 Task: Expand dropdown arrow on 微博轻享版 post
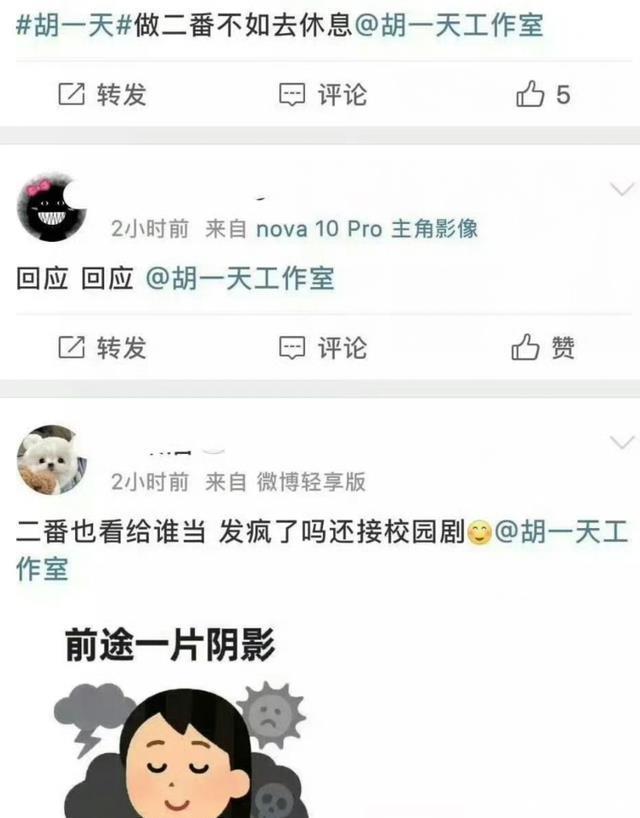(x=622, y=443)
